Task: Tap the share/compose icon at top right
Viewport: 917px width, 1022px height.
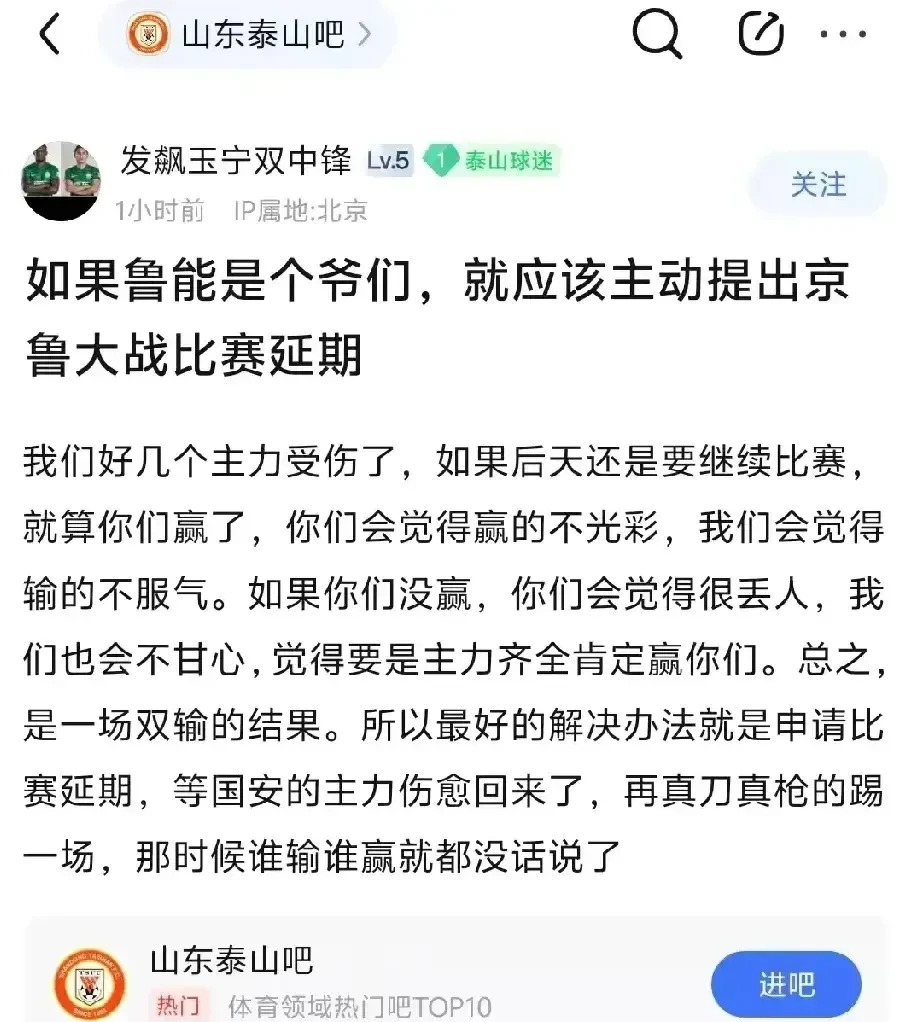Action: [x=760, y=31]
